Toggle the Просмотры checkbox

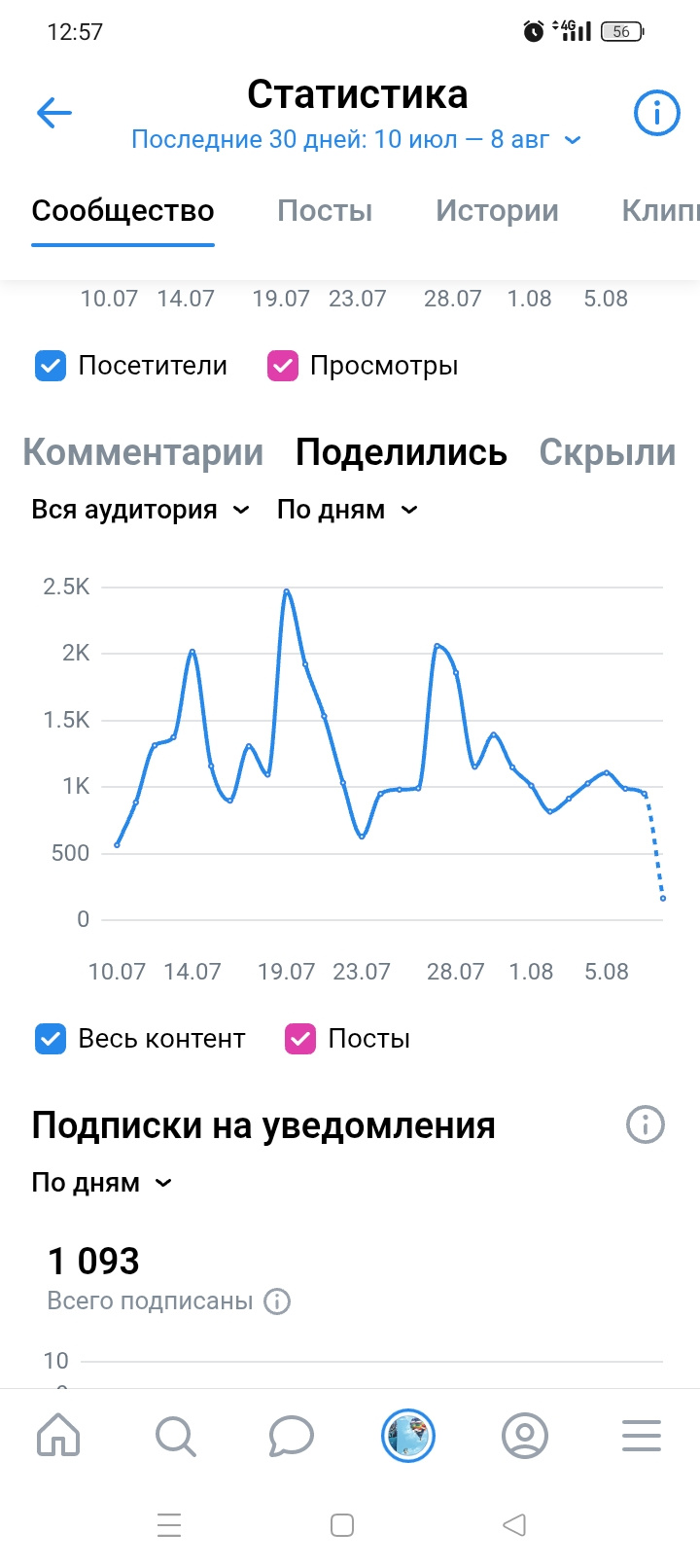pos(283,366)
